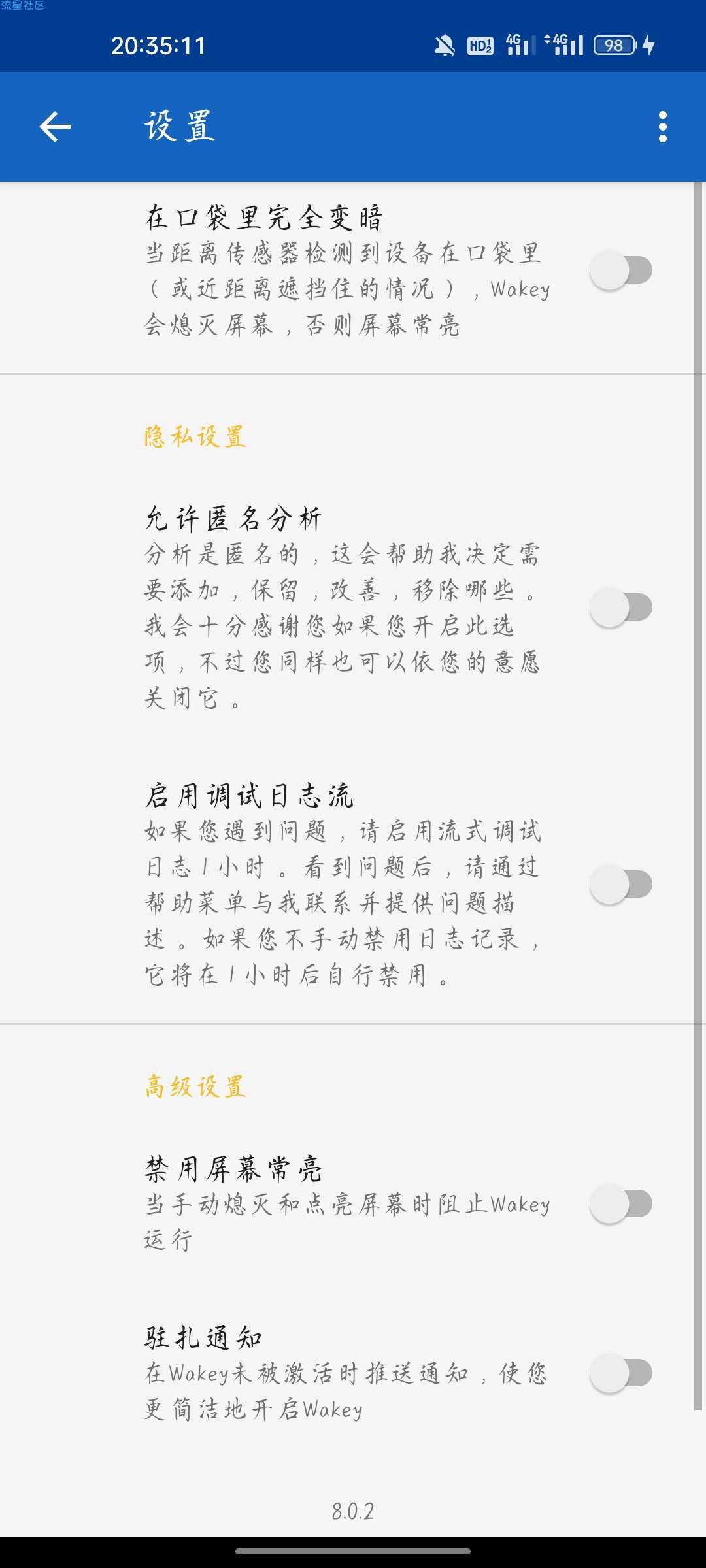Open the three-dot overflow menu
706x1568 pixels.
pyautogui.click(x=662, y=127)
